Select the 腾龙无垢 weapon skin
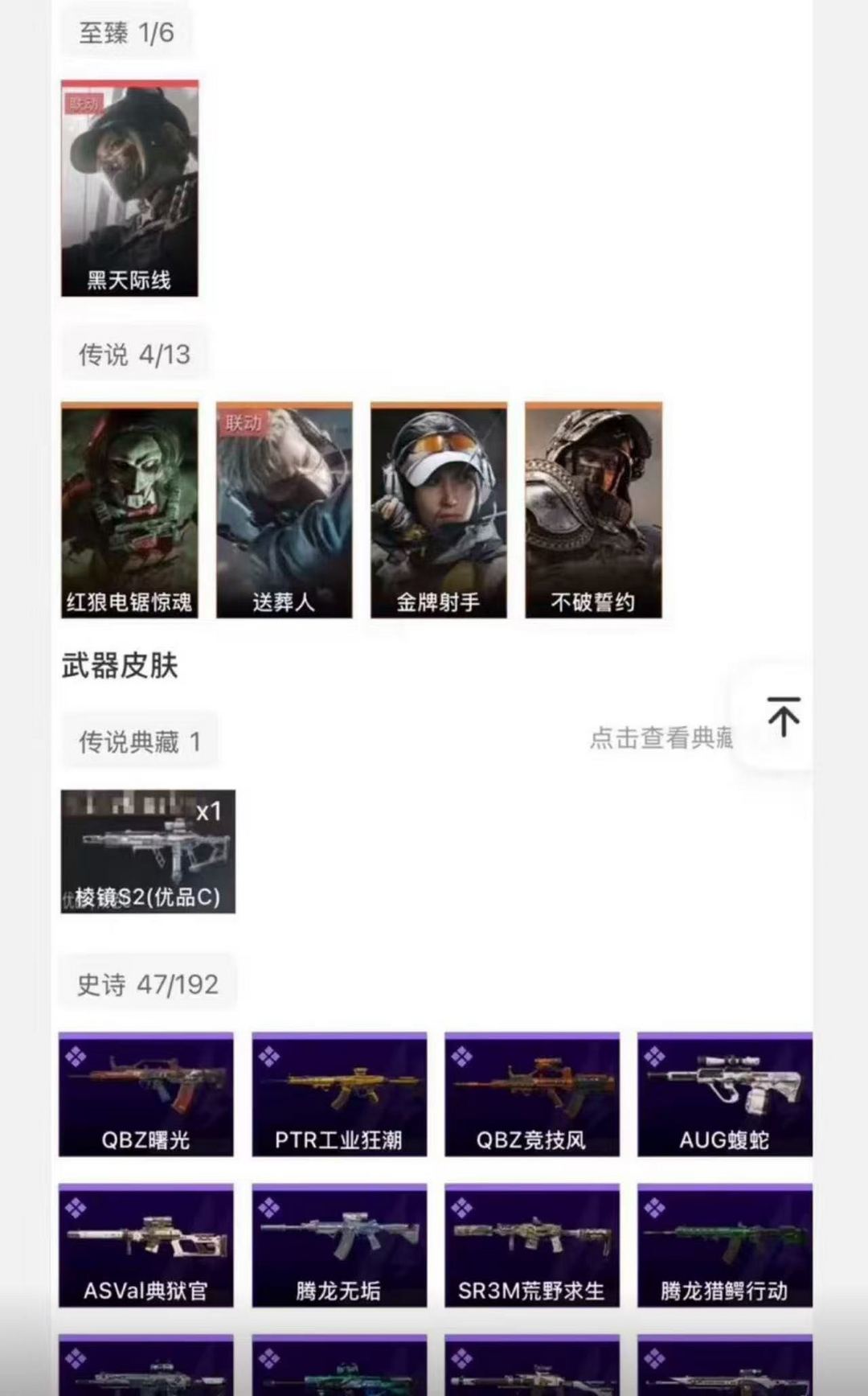This screenshot has width=868, height=1396. click(339, 1246)
